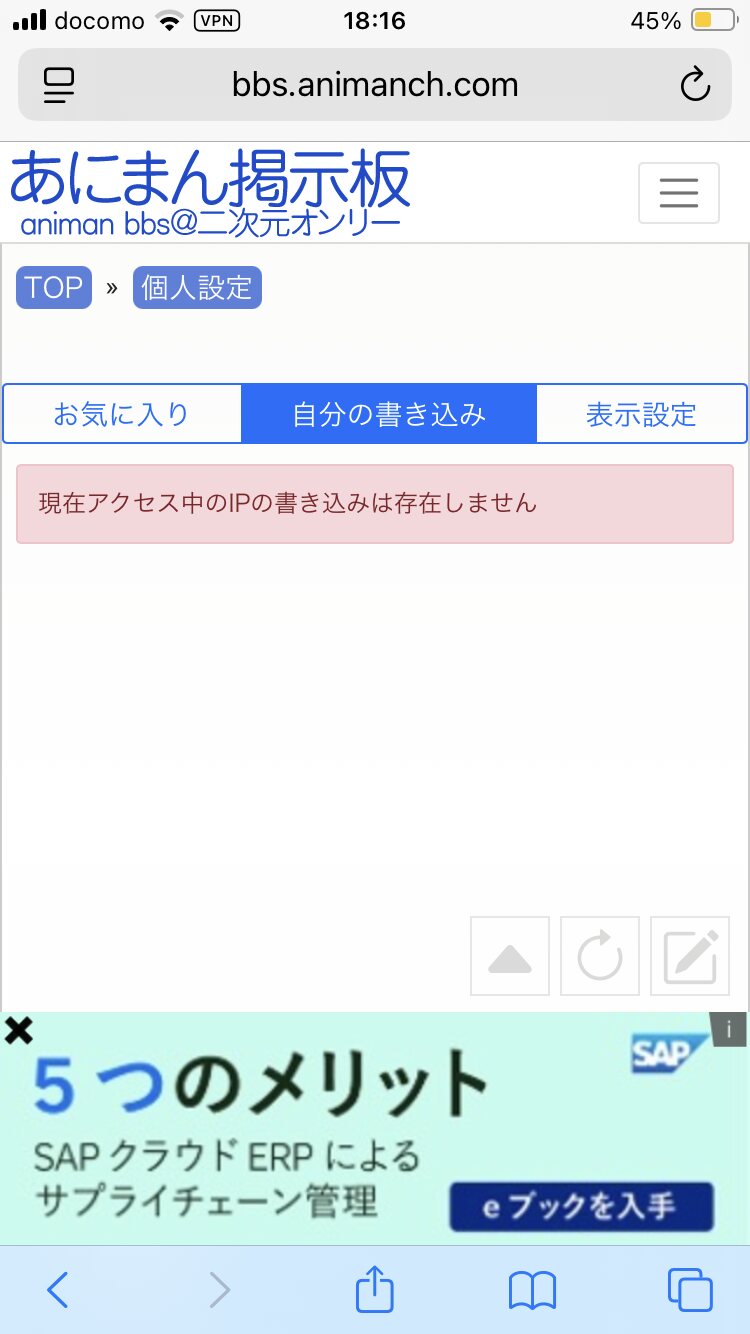Edit the bbs.animanch.com address field

coord(375,85)
